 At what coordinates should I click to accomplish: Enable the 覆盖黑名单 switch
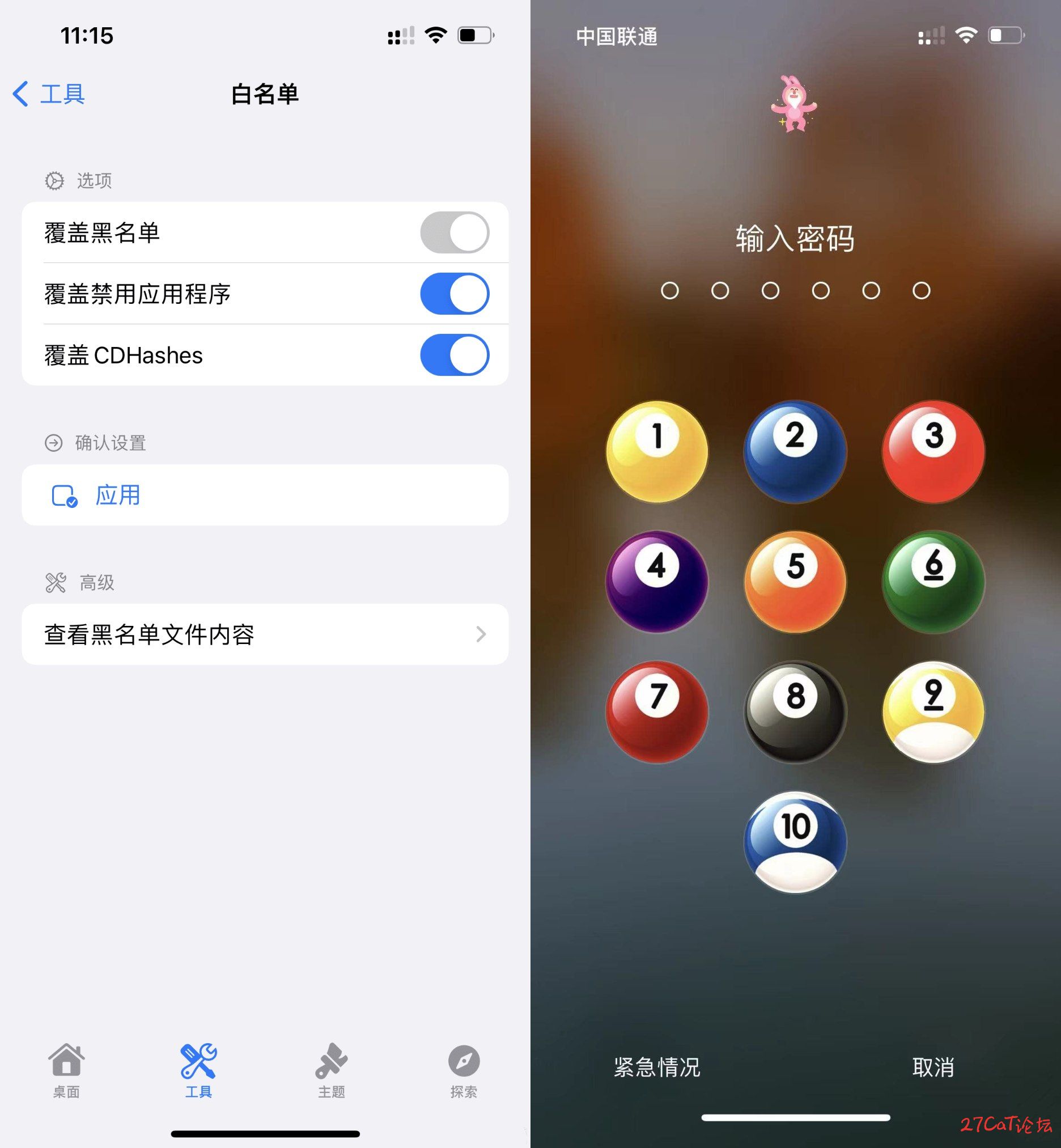454,232
